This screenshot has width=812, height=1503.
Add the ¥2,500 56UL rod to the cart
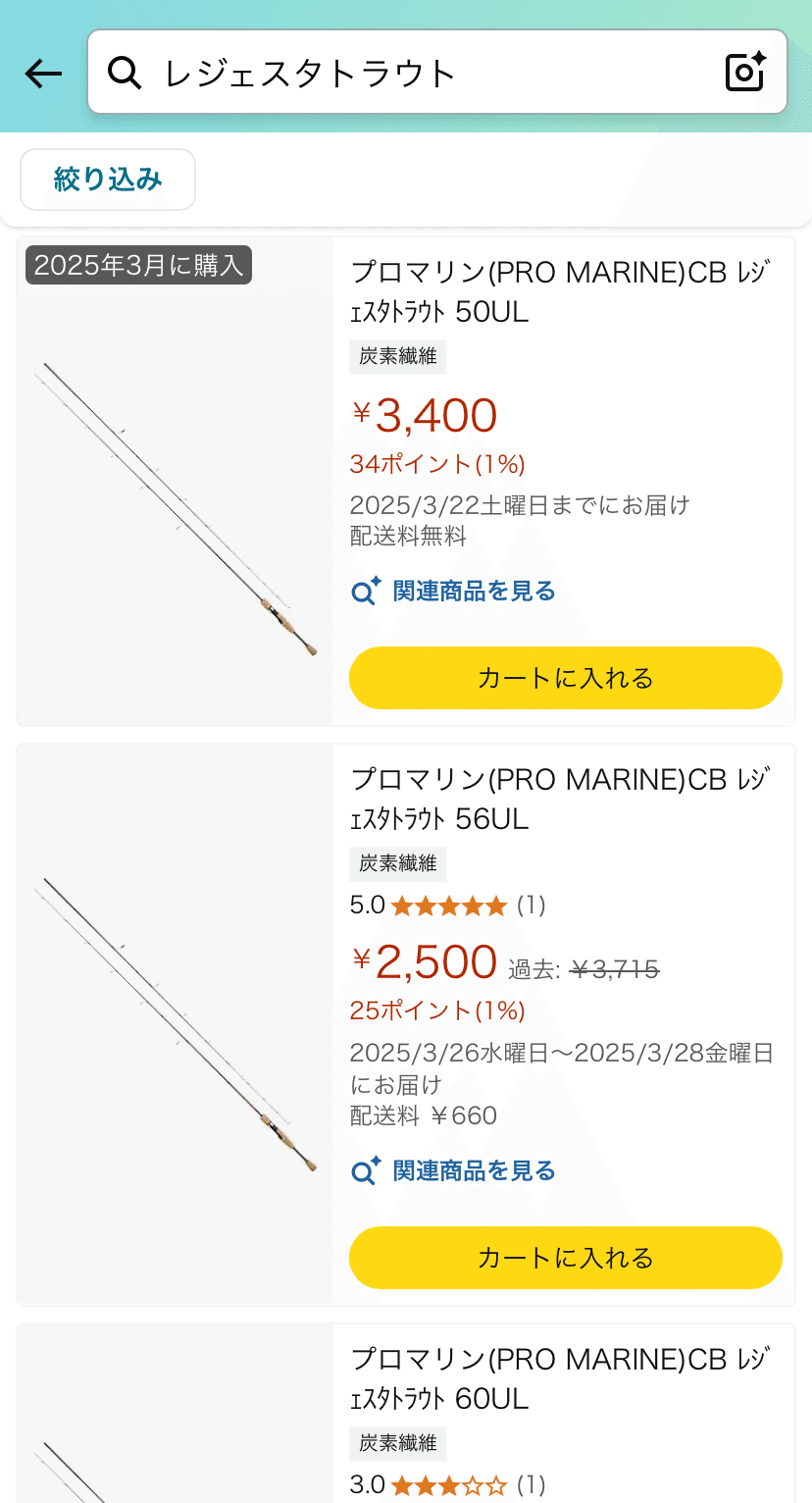coord(565,1258)
